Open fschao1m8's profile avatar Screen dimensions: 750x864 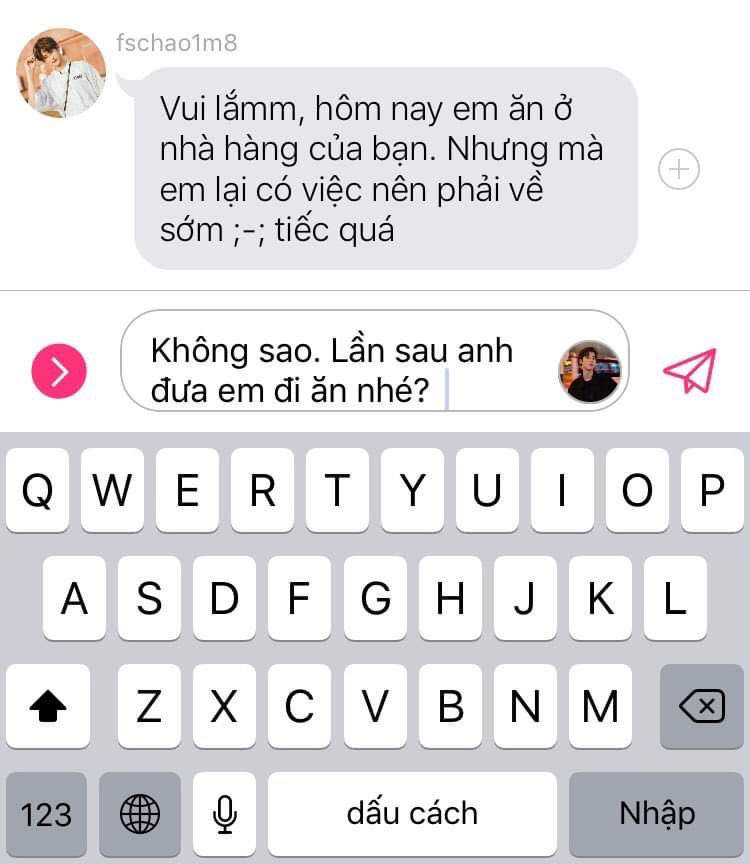(61, 73)
